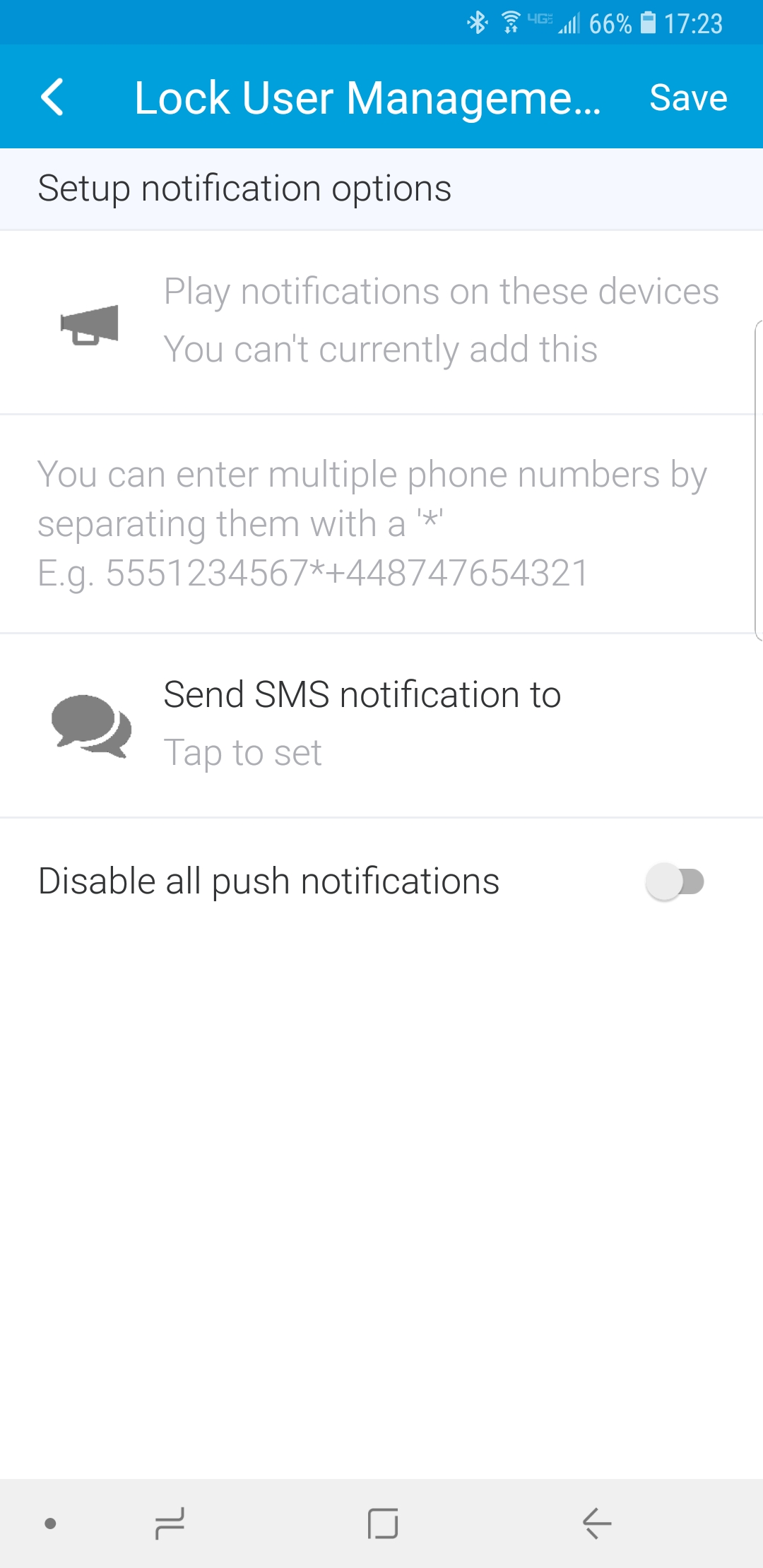
Task: Tap the system home button
Action: click(x=382, y=1524)
